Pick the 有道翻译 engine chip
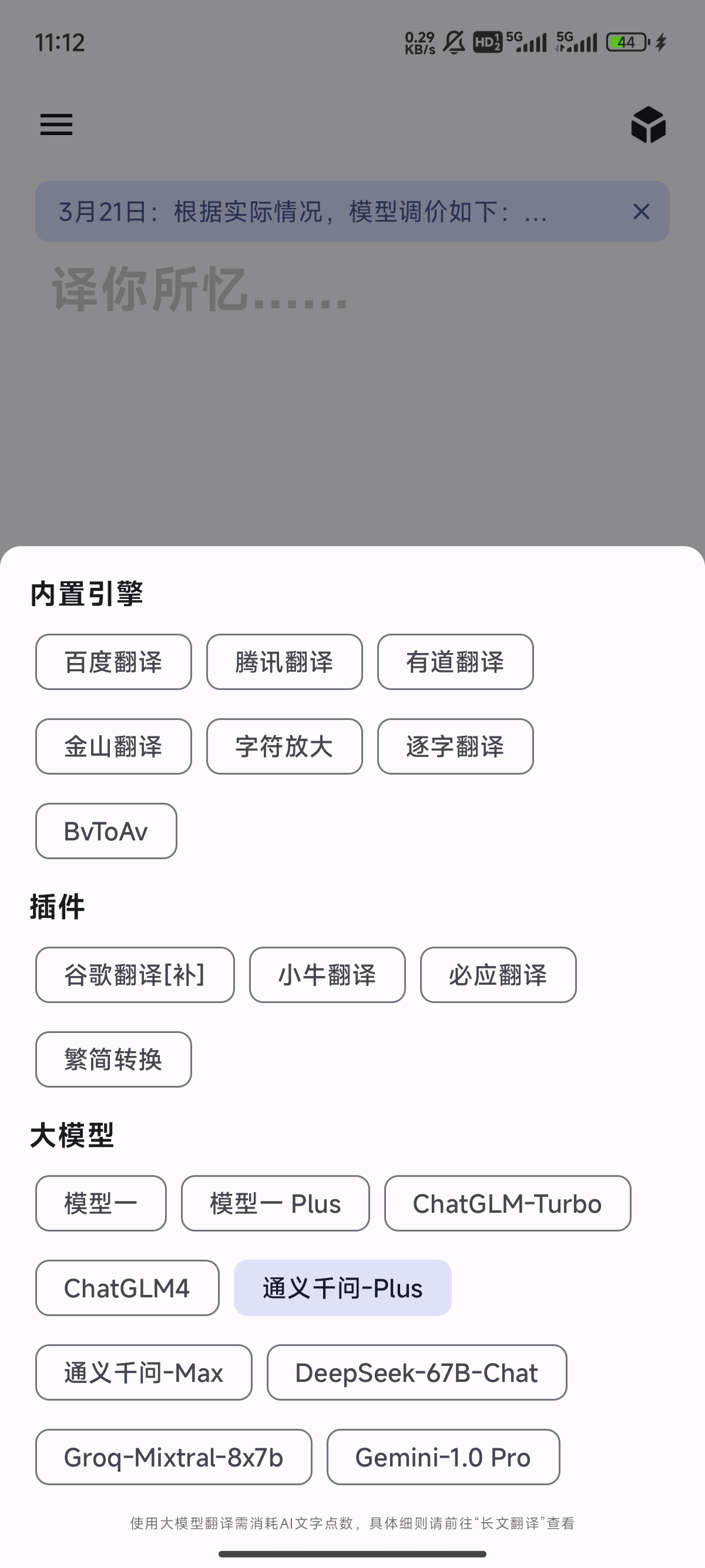The image size is (705, 1568). tap(455, 662)
